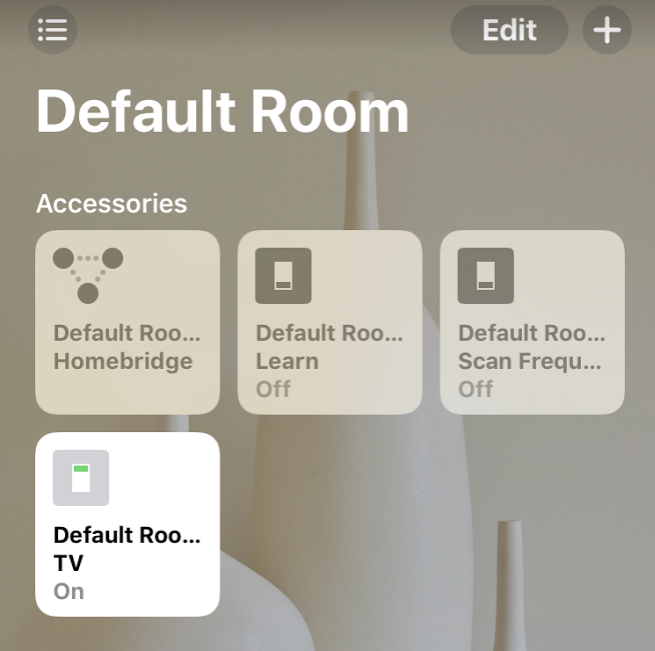Screen dimensions: 655x651
Task: Open the rooms list menu
Action: click(52, 29)
